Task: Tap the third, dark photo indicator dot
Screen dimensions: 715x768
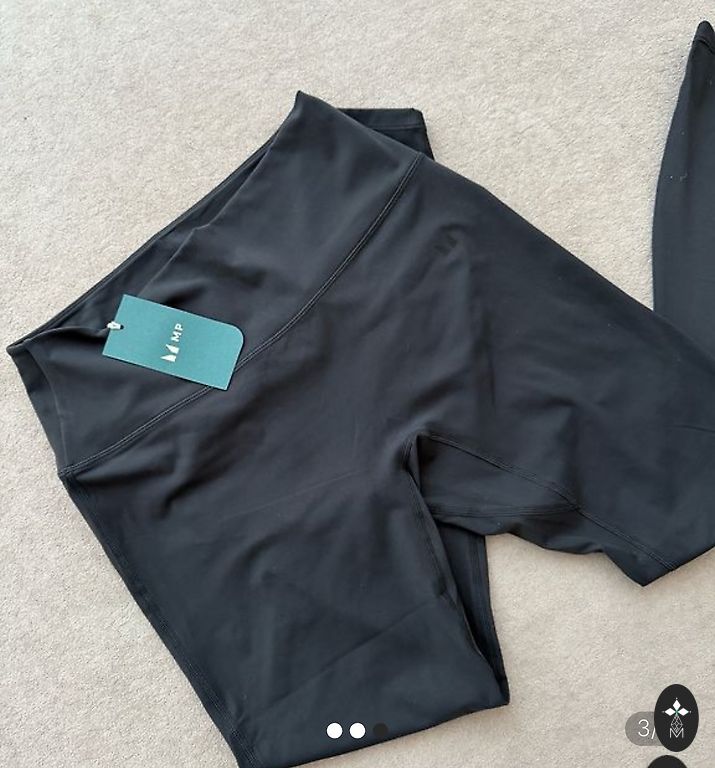Action: (380, 731)
